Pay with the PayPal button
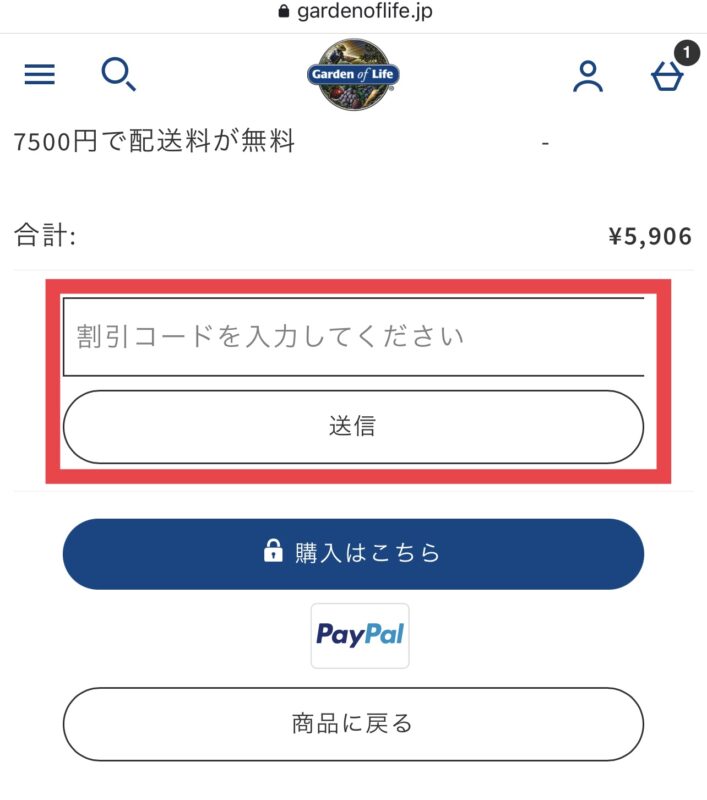The height and width of the screenshot is (800, 707). tap(360, 635)
